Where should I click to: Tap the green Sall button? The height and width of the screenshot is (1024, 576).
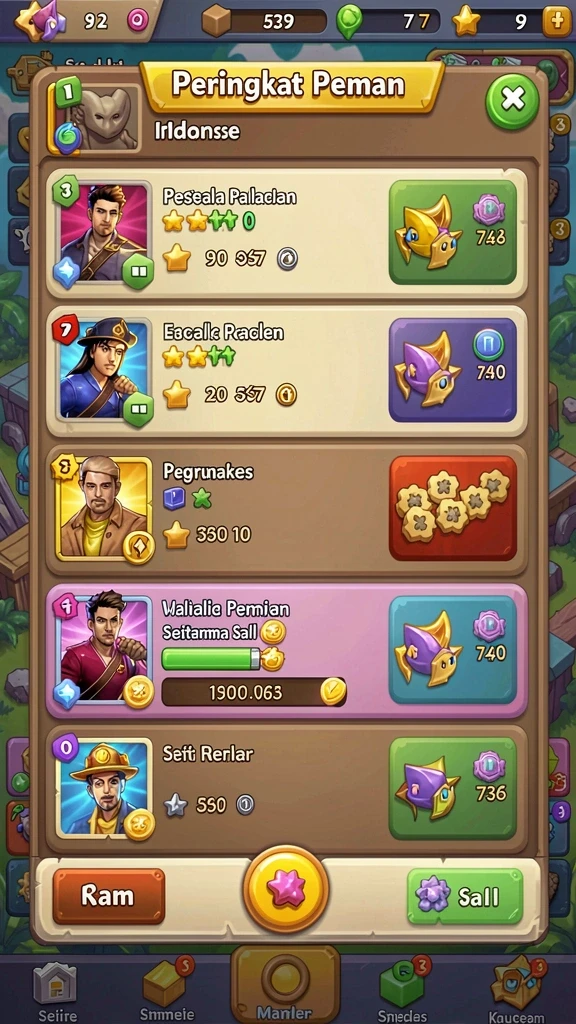point(465,896)
